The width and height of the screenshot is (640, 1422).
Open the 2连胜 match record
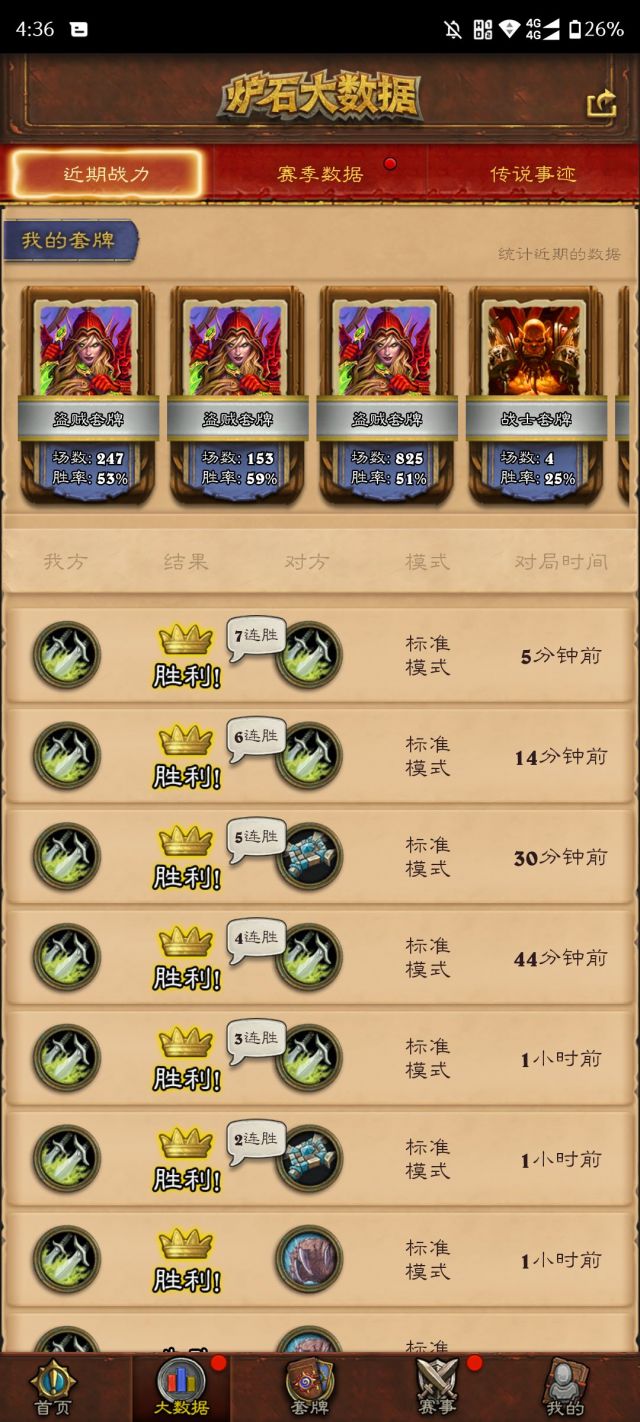320,1160
